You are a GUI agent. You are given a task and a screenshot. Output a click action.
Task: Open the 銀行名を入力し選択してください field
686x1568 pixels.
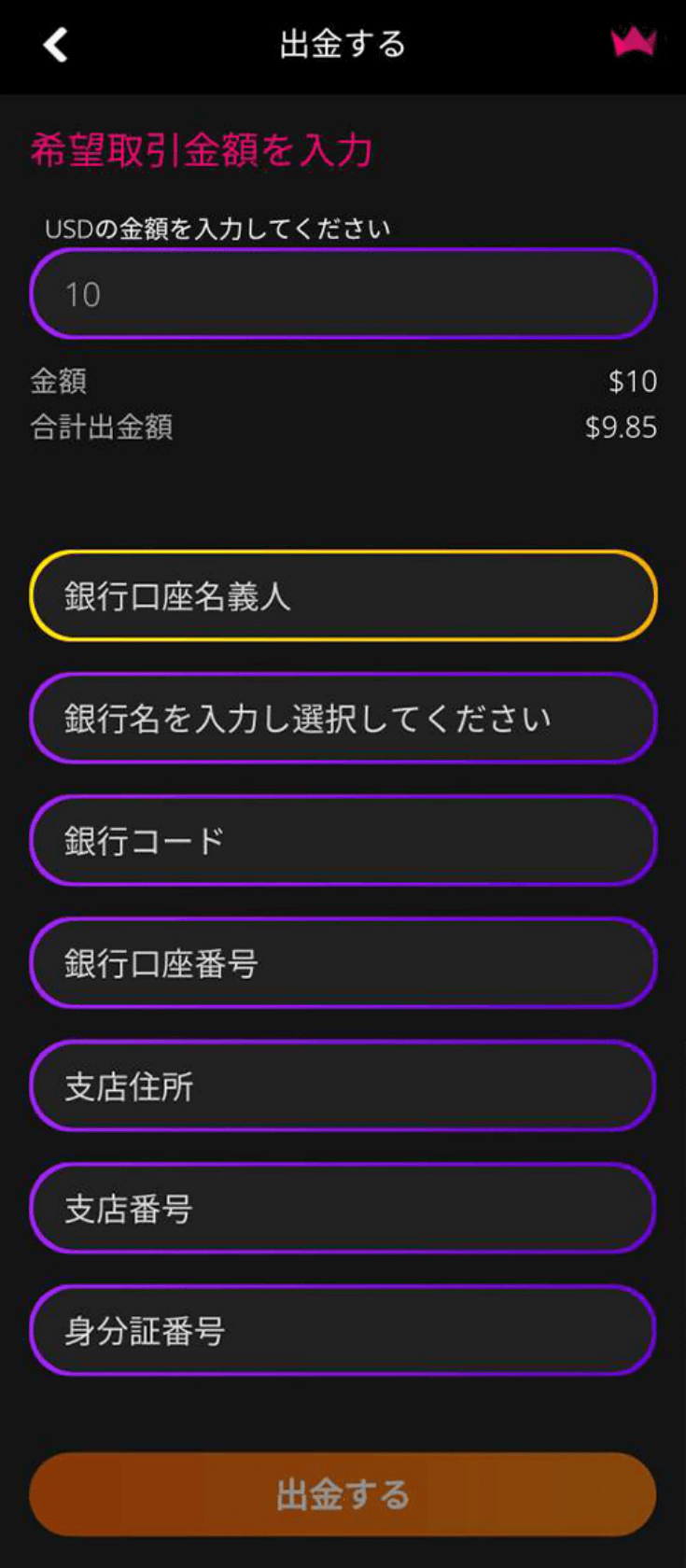343,719
